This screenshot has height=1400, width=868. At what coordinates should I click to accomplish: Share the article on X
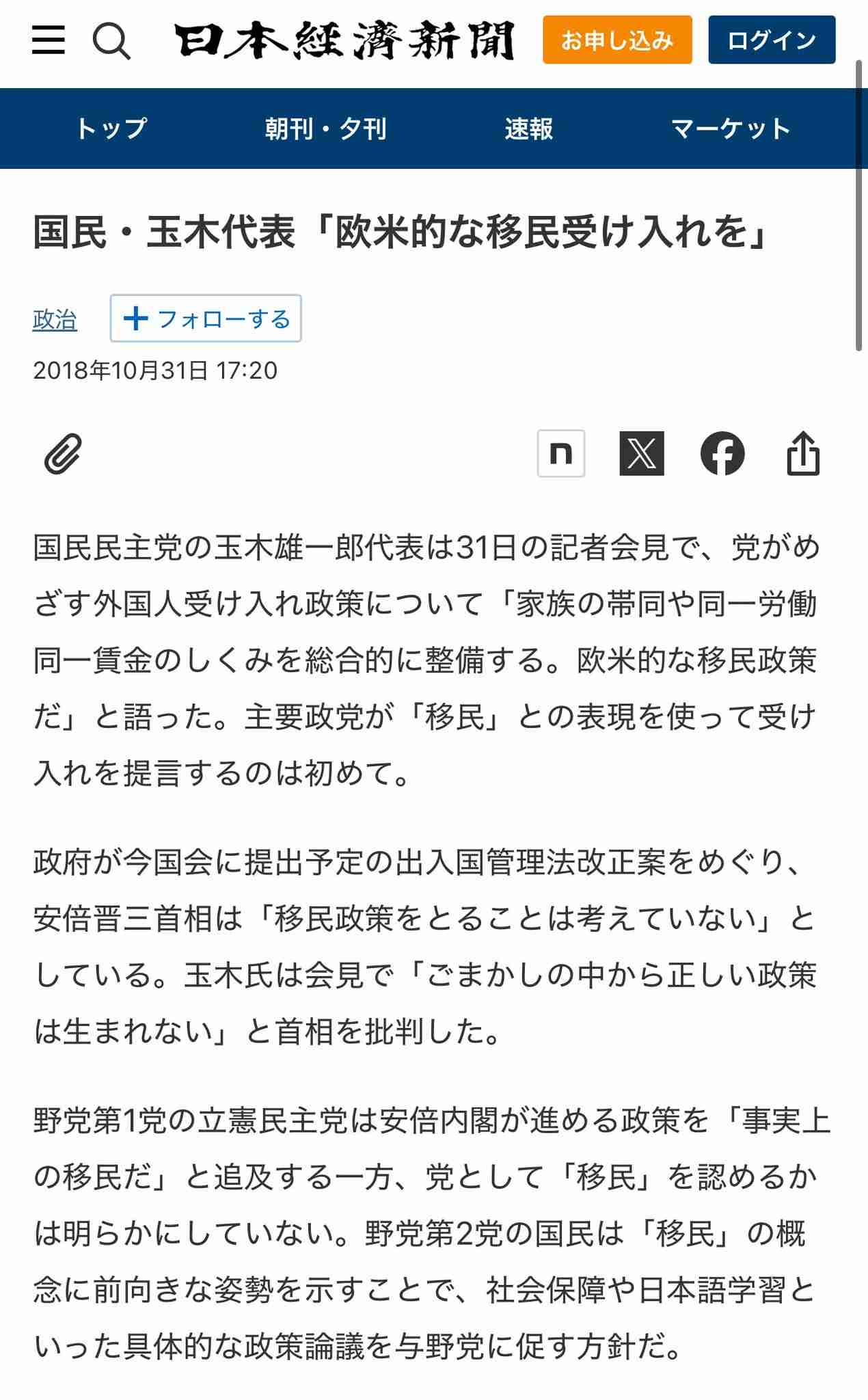(640, 452)
